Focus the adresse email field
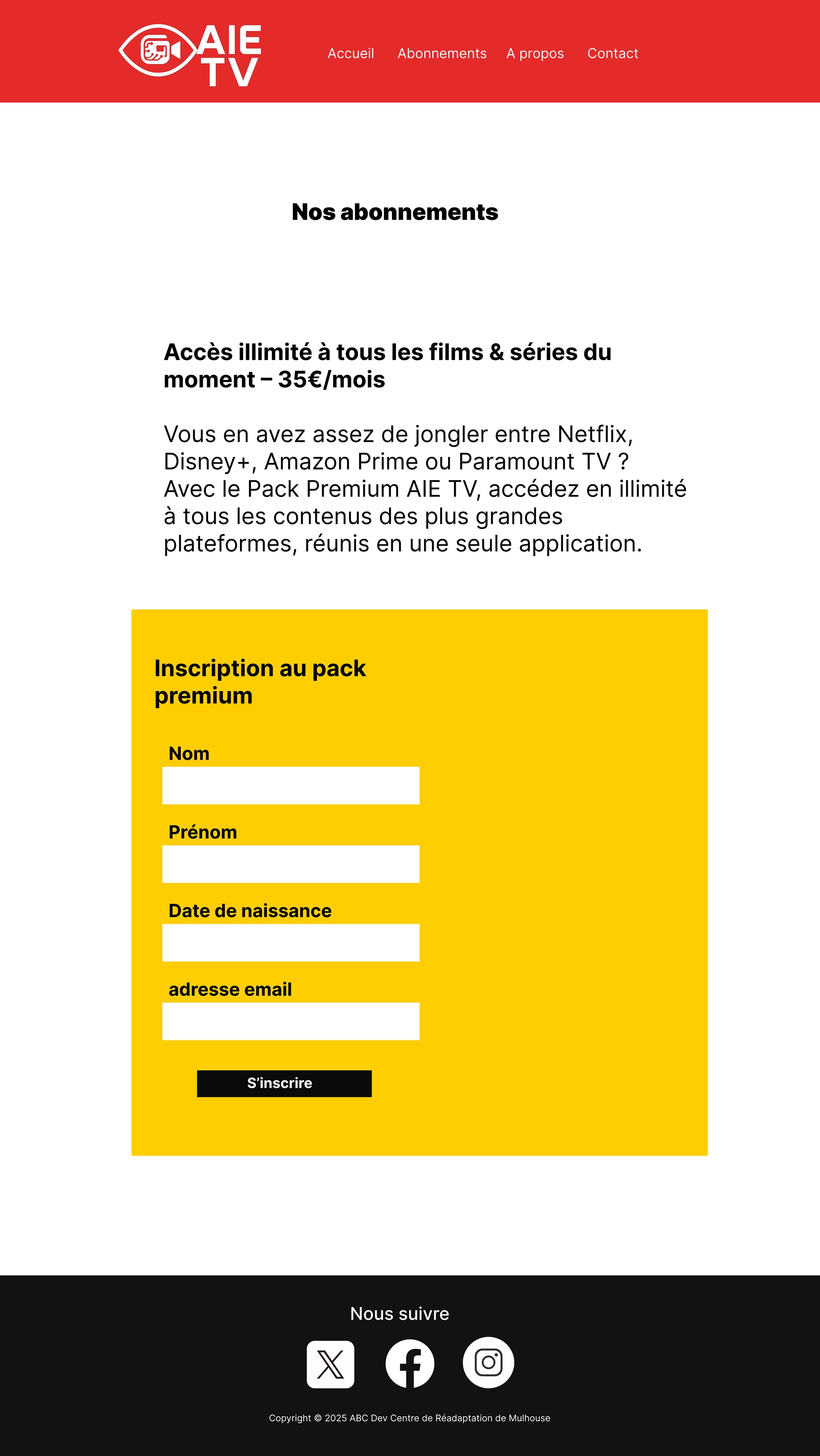This screenshot has height=1456, width=820. (290, 1021)
